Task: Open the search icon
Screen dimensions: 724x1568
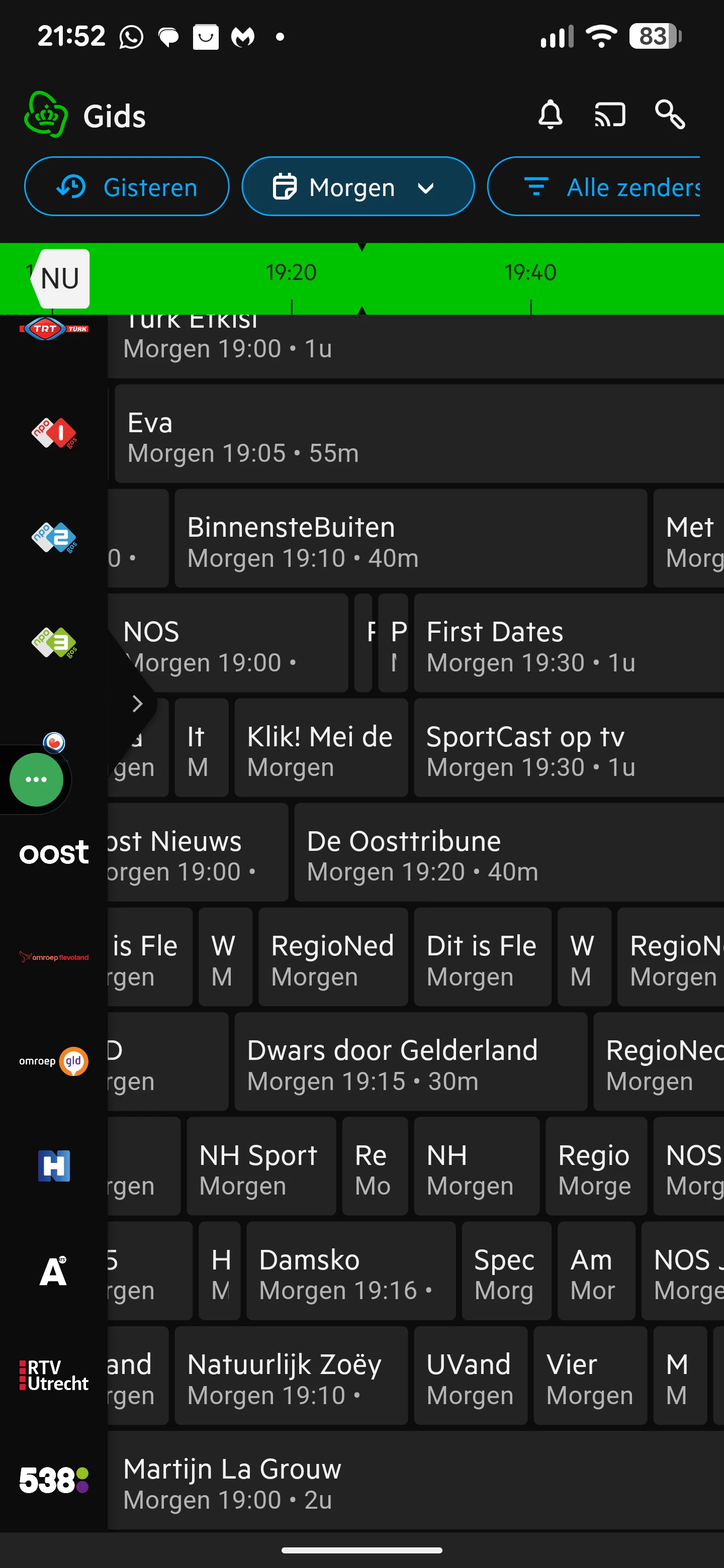Action: (x=670, y=115)
